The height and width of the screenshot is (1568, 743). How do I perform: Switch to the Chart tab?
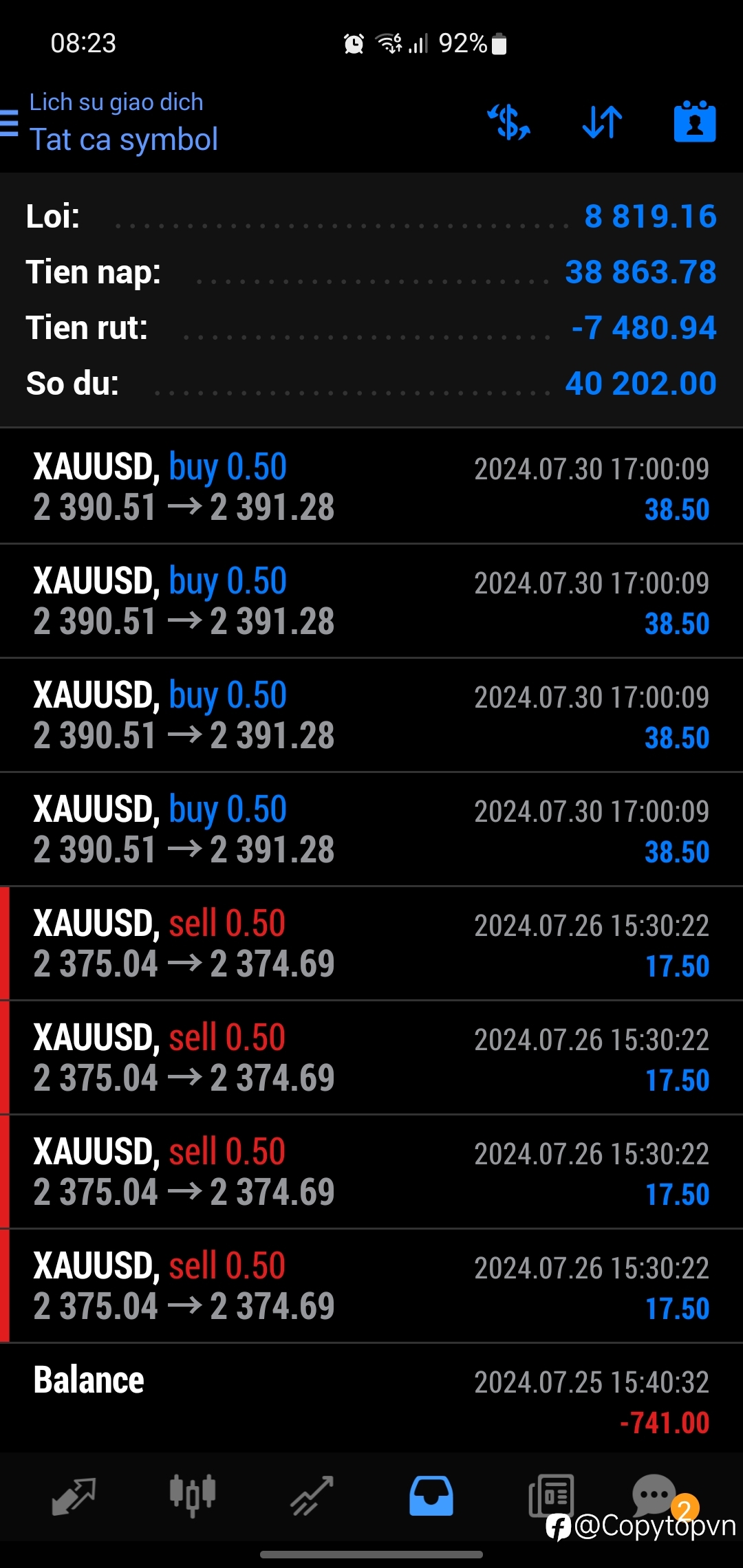(193, 1496)
